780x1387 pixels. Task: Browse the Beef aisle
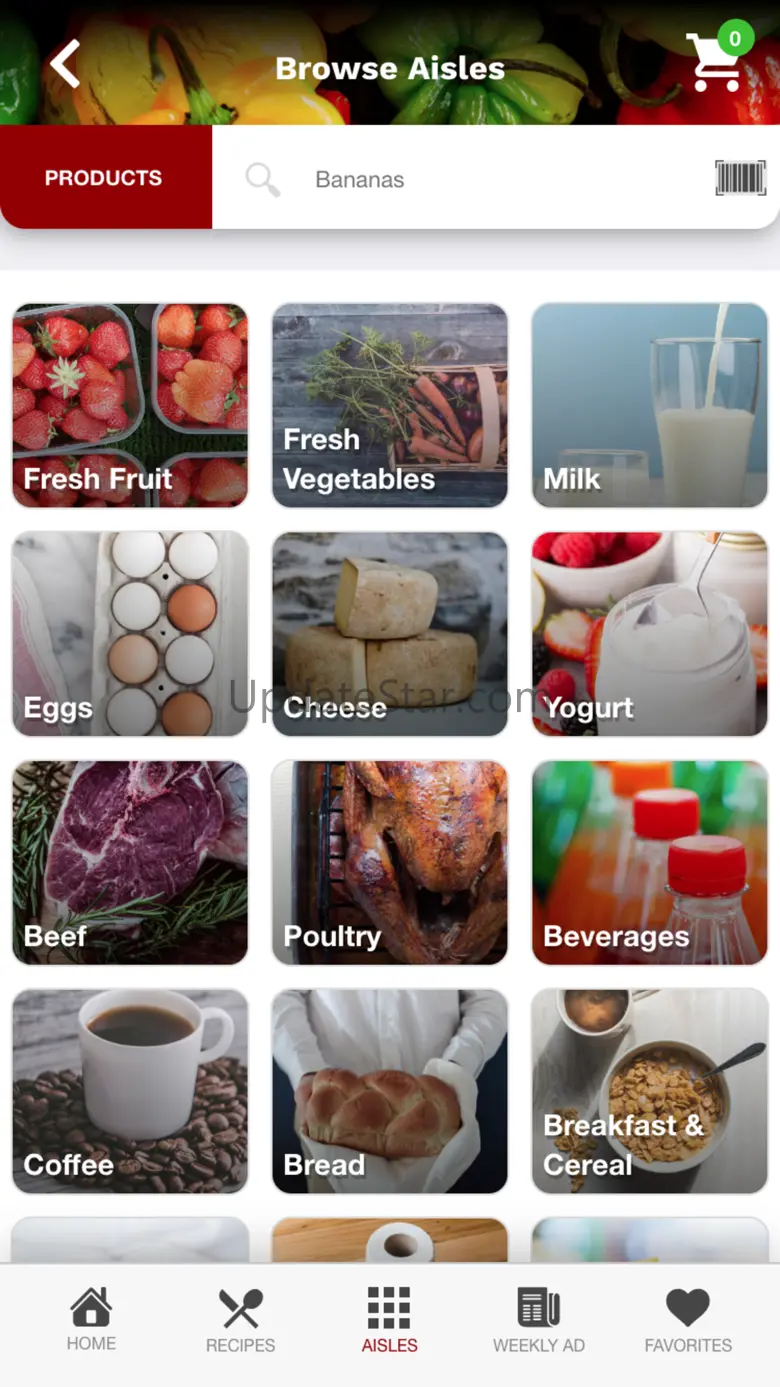point(130,862)
